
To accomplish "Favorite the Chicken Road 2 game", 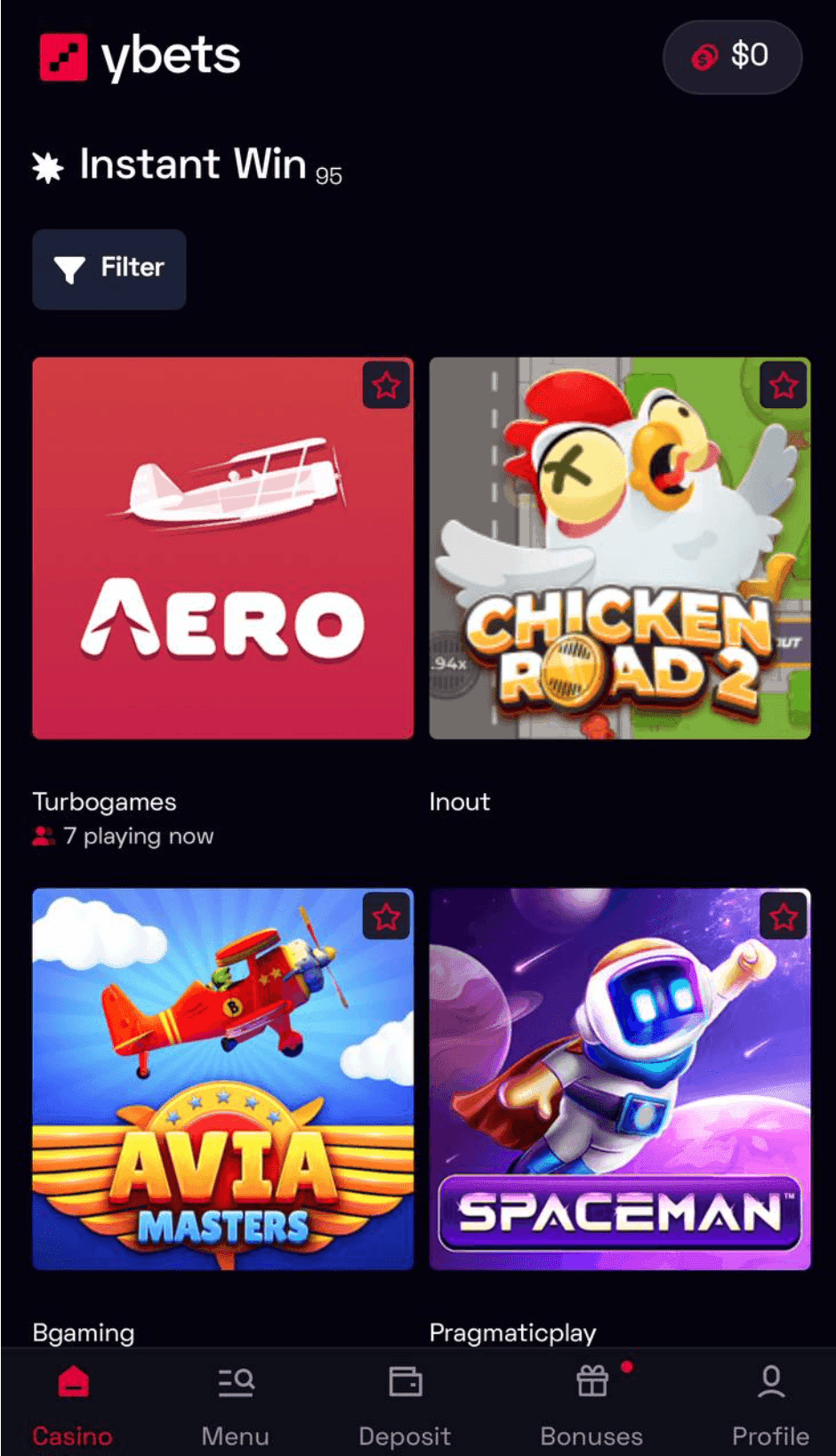I will pyautogui.click(x=782, y=385).
